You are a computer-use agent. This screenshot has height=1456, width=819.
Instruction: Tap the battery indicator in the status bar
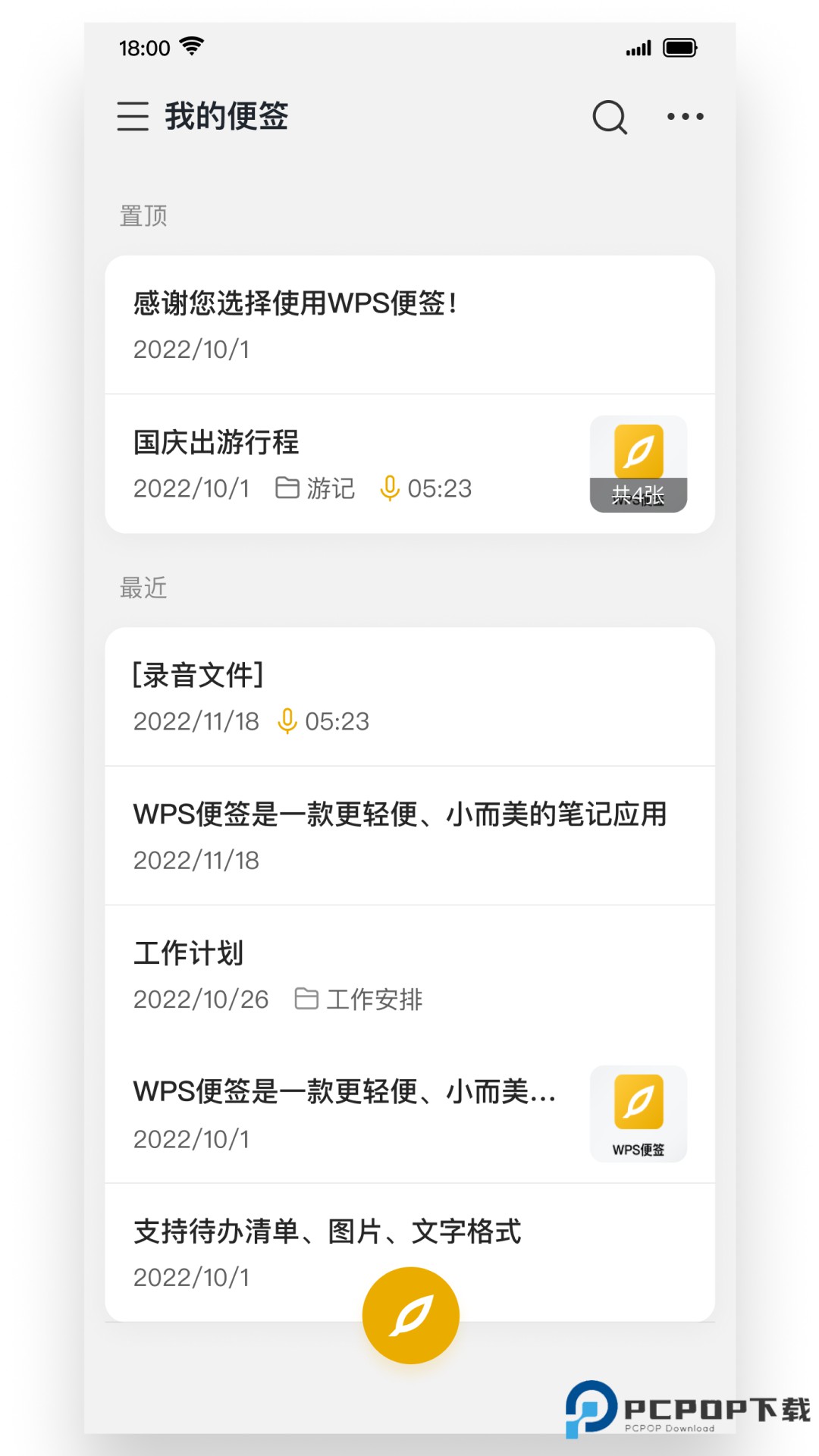[x=680, y=47]
